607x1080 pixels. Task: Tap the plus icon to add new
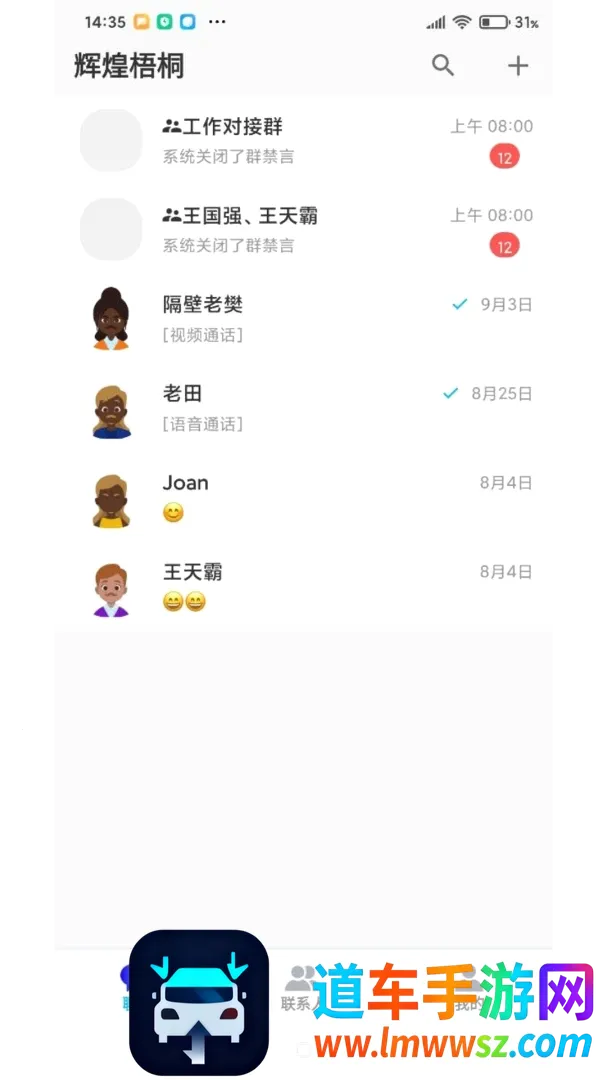[517, 65]
